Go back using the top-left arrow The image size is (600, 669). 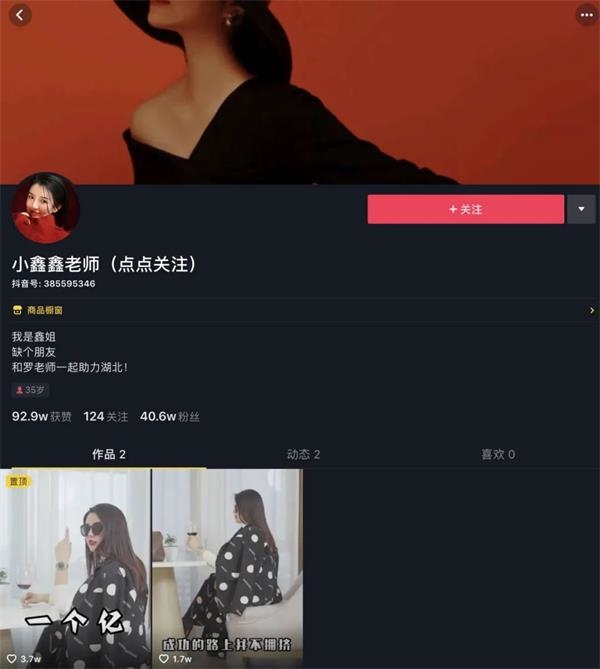coord(19,15)
